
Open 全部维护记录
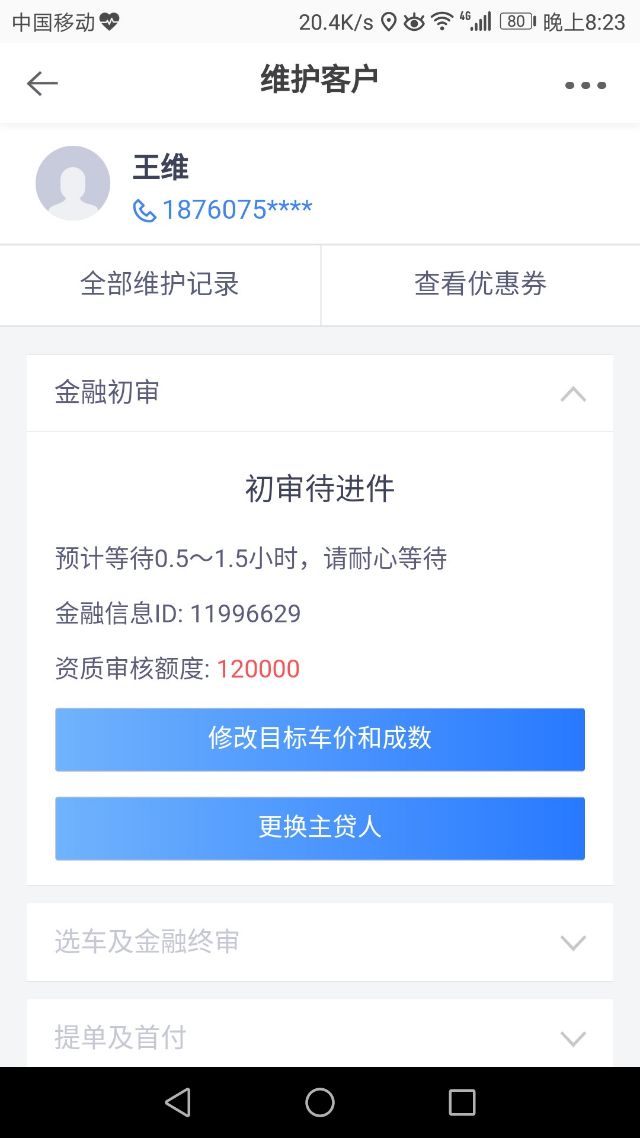[x=160, y=284]
